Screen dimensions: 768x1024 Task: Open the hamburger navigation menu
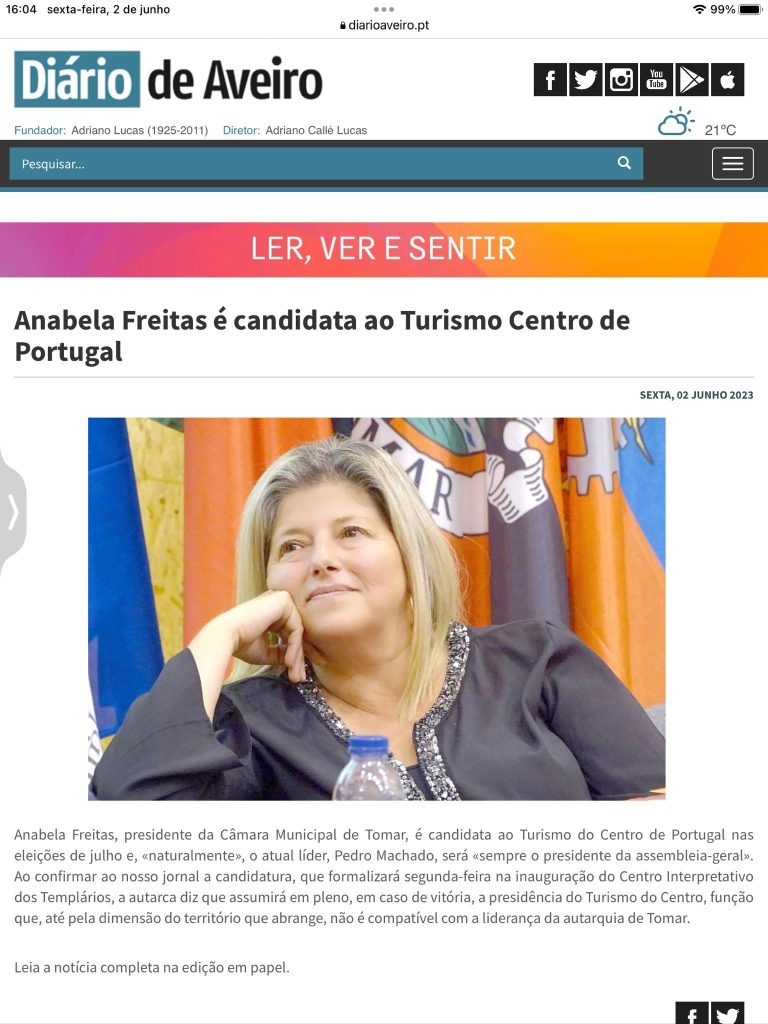(x=732, y=163)
